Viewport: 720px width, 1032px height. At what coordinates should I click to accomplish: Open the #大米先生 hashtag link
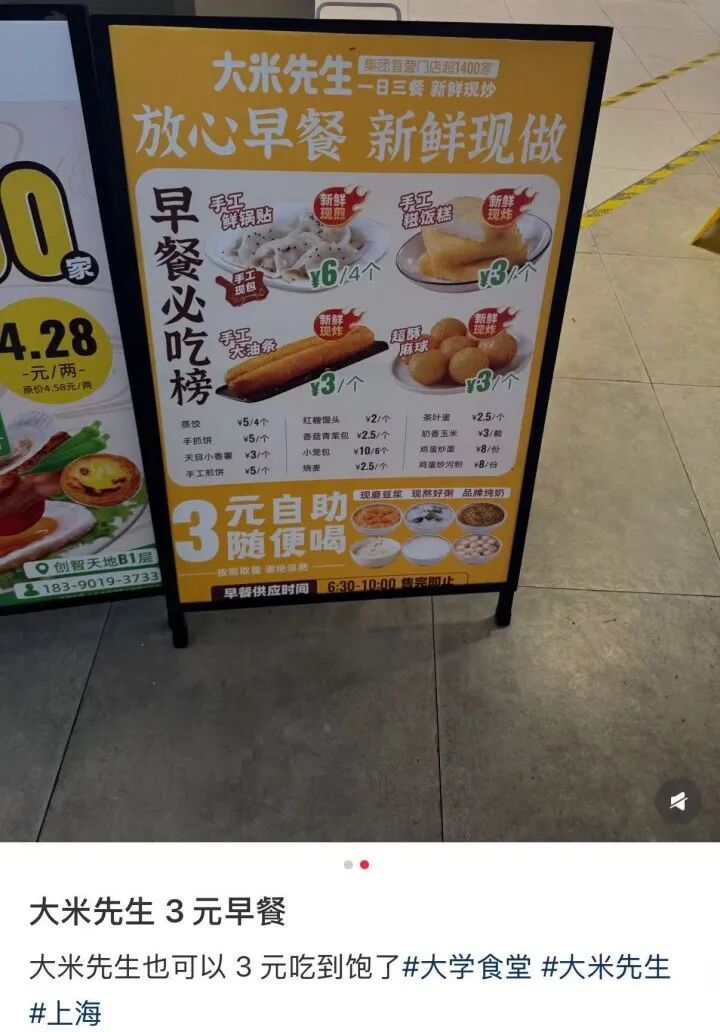(605, 967)
